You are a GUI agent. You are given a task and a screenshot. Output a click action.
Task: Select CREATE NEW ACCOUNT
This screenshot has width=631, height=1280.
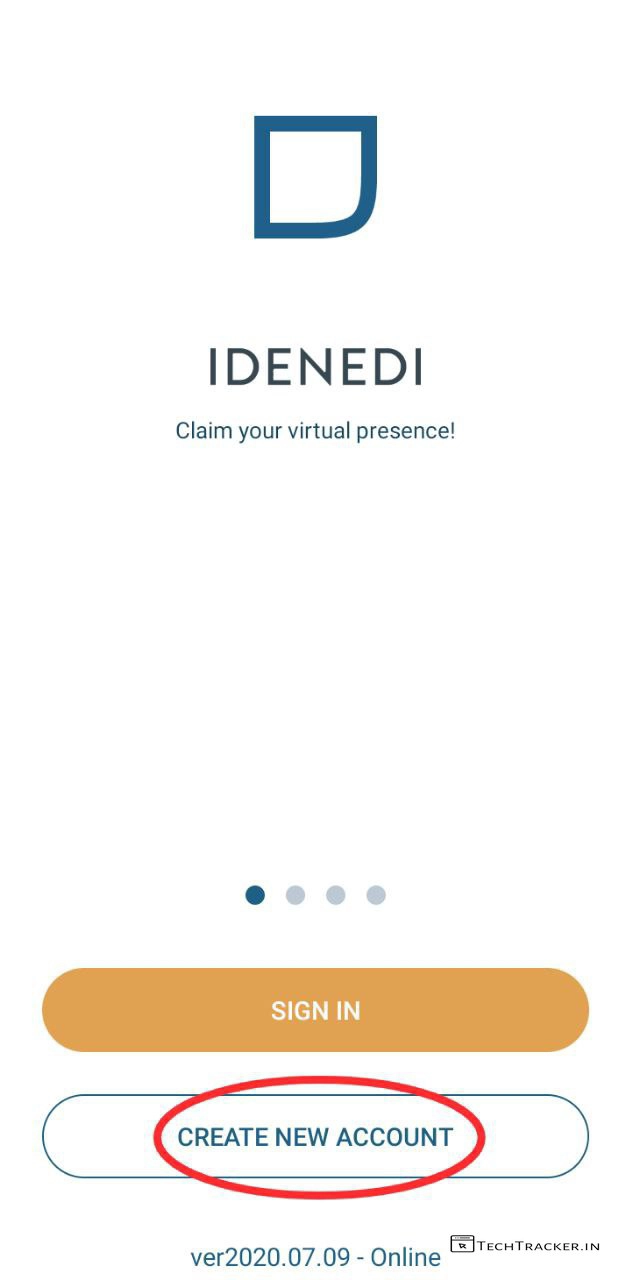tap(315, 1137)
